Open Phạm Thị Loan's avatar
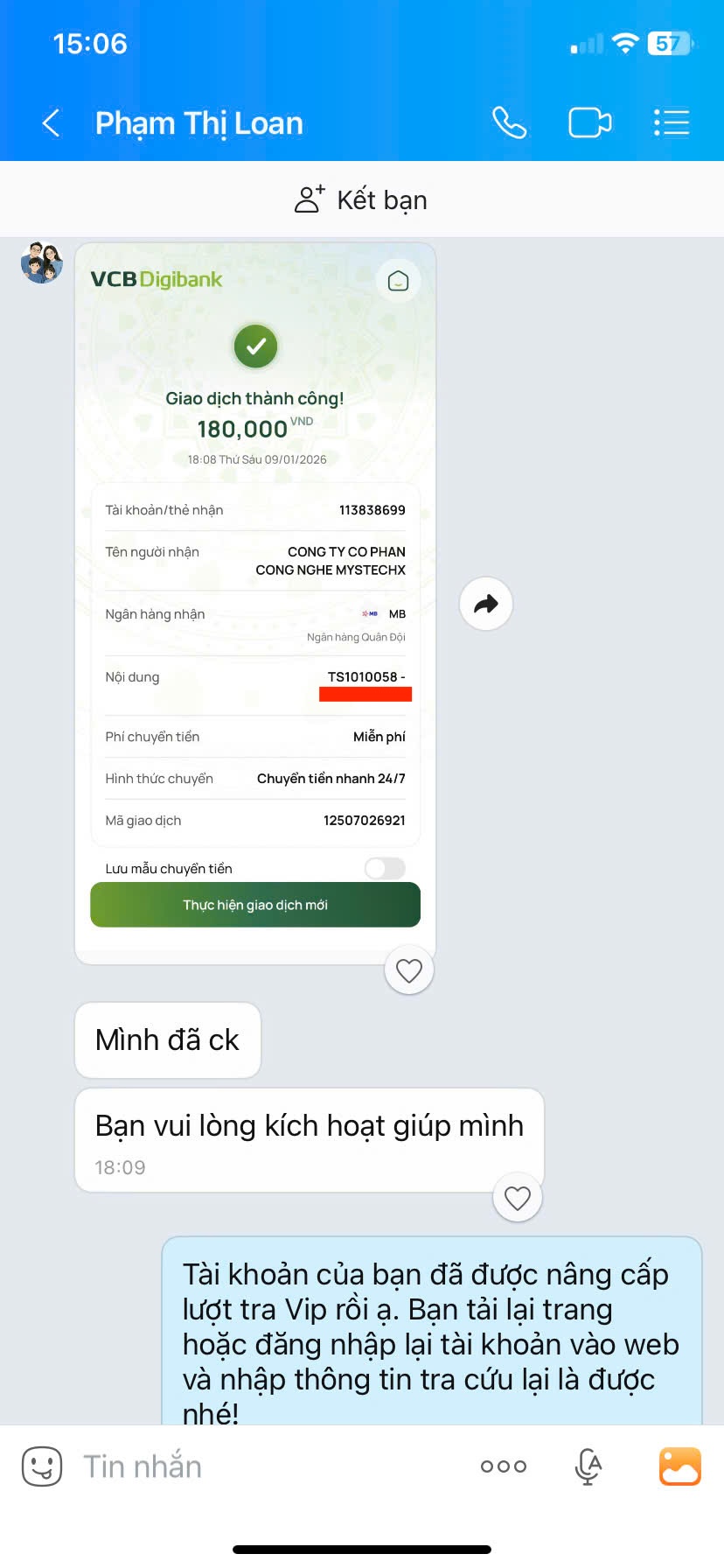The height and width of the screenshot is (1568, 724). click(42, 262)
